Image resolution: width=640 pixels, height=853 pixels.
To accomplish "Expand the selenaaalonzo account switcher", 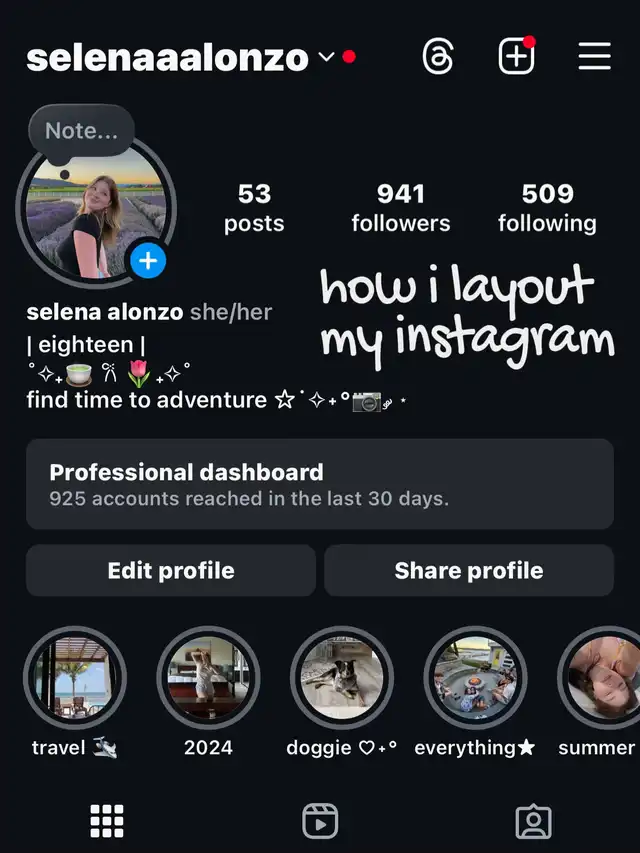I will pos(326,57).
